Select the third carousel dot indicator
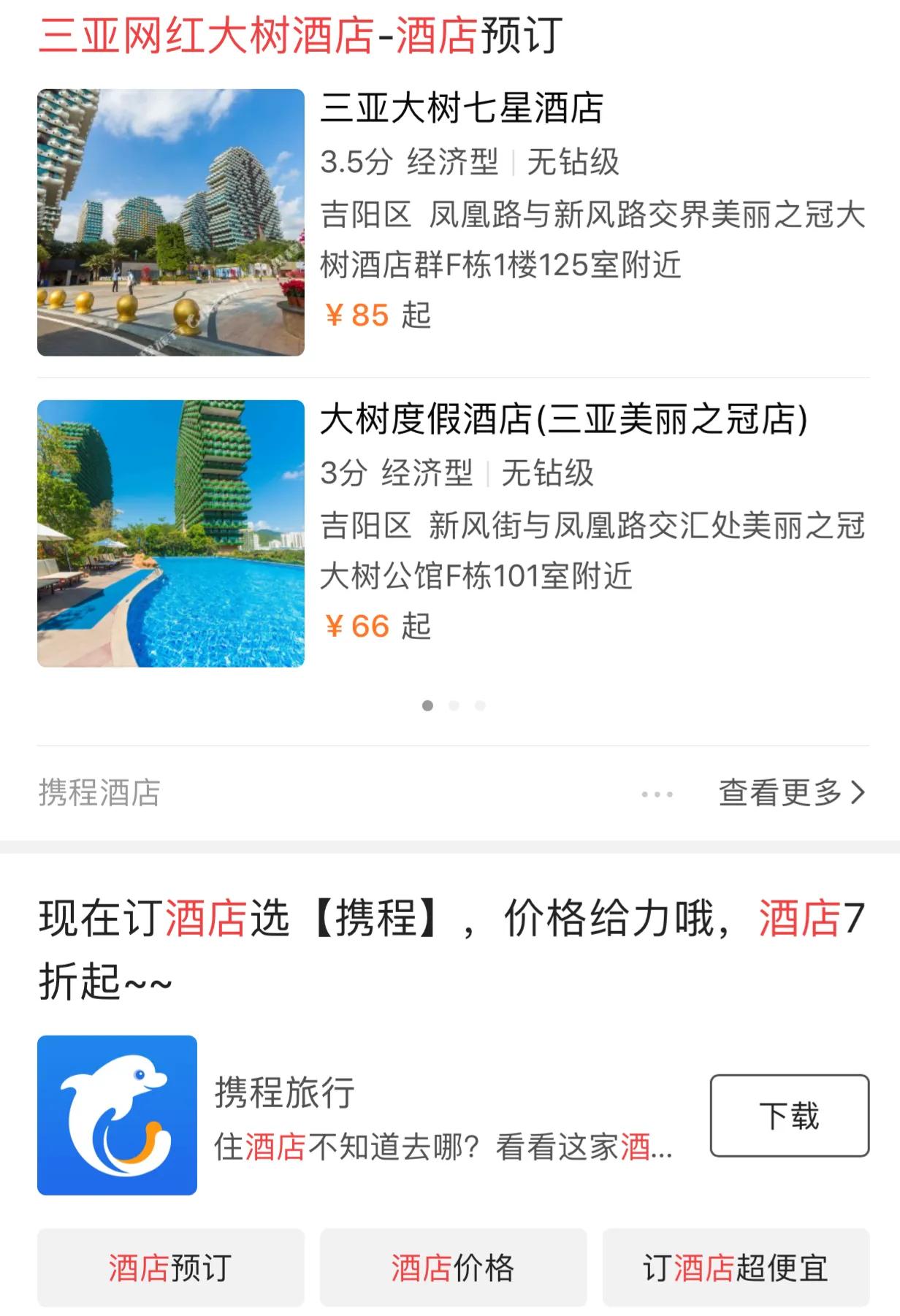The image size is (900, 1316). click(x=480, y=705)
